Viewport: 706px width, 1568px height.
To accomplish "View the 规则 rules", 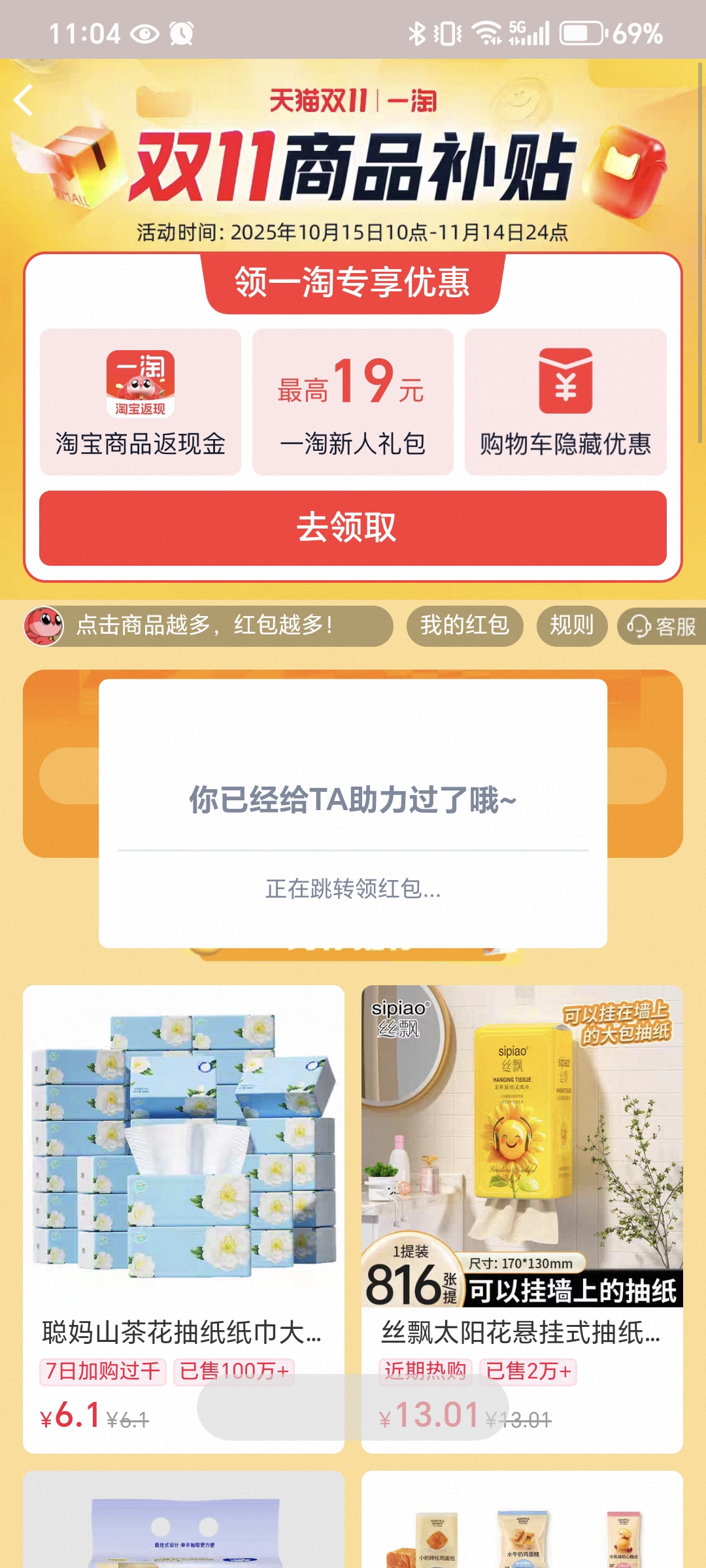I will click(572, 626).
